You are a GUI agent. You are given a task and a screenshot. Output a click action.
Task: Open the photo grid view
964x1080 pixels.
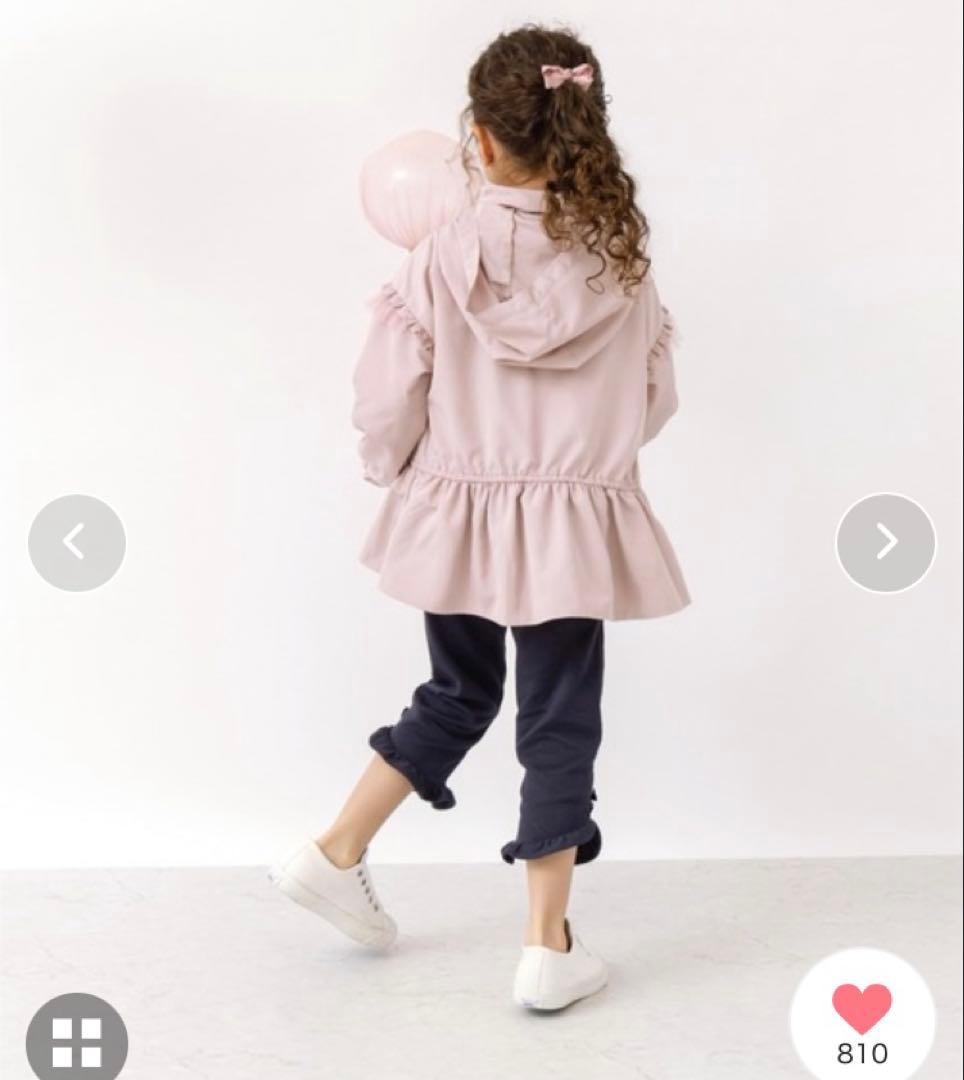click(76, 1040)
